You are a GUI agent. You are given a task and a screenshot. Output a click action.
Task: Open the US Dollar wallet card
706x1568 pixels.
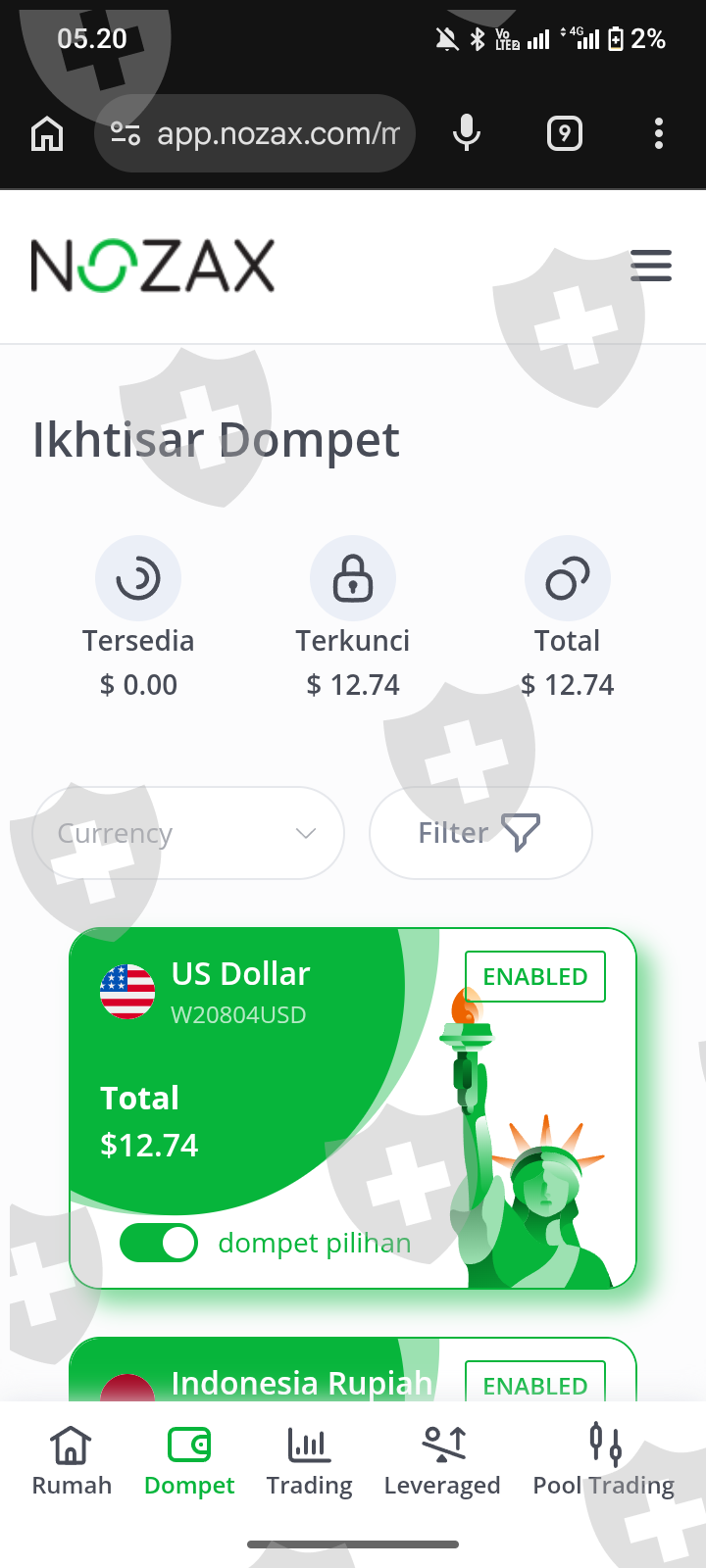point(353,1108)
